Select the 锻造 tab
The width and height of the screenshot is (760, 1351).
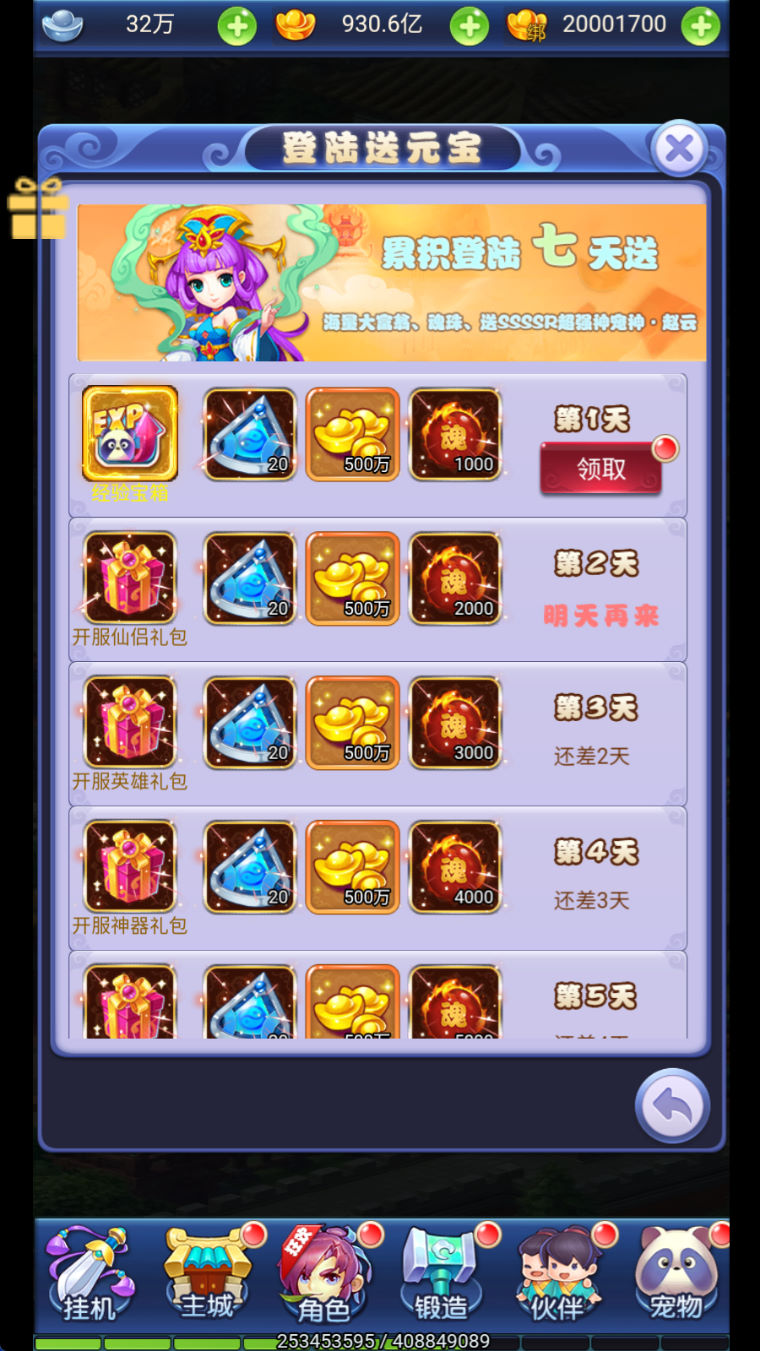[x=440, y=1274]
